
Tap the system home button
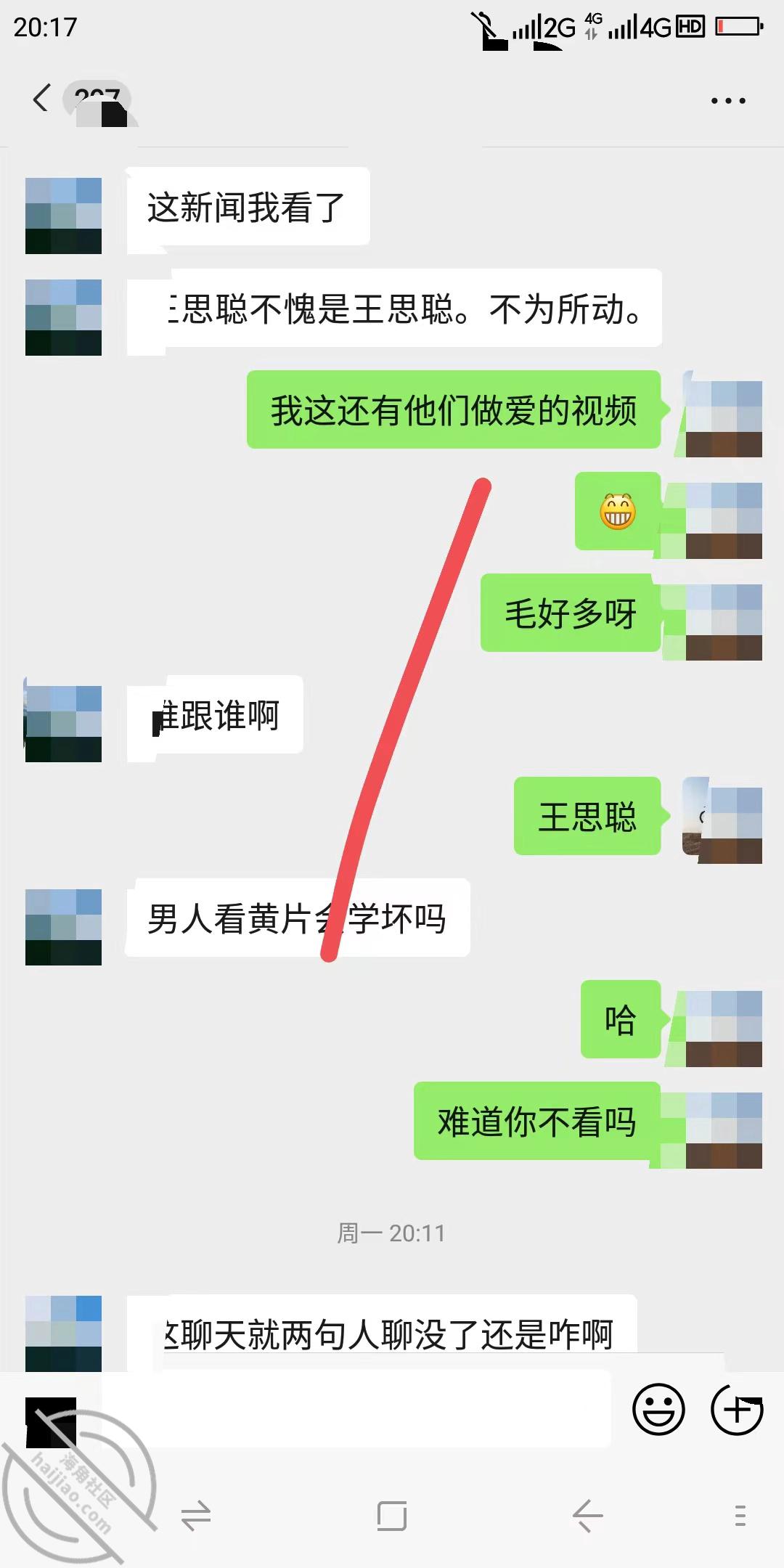392,1516
